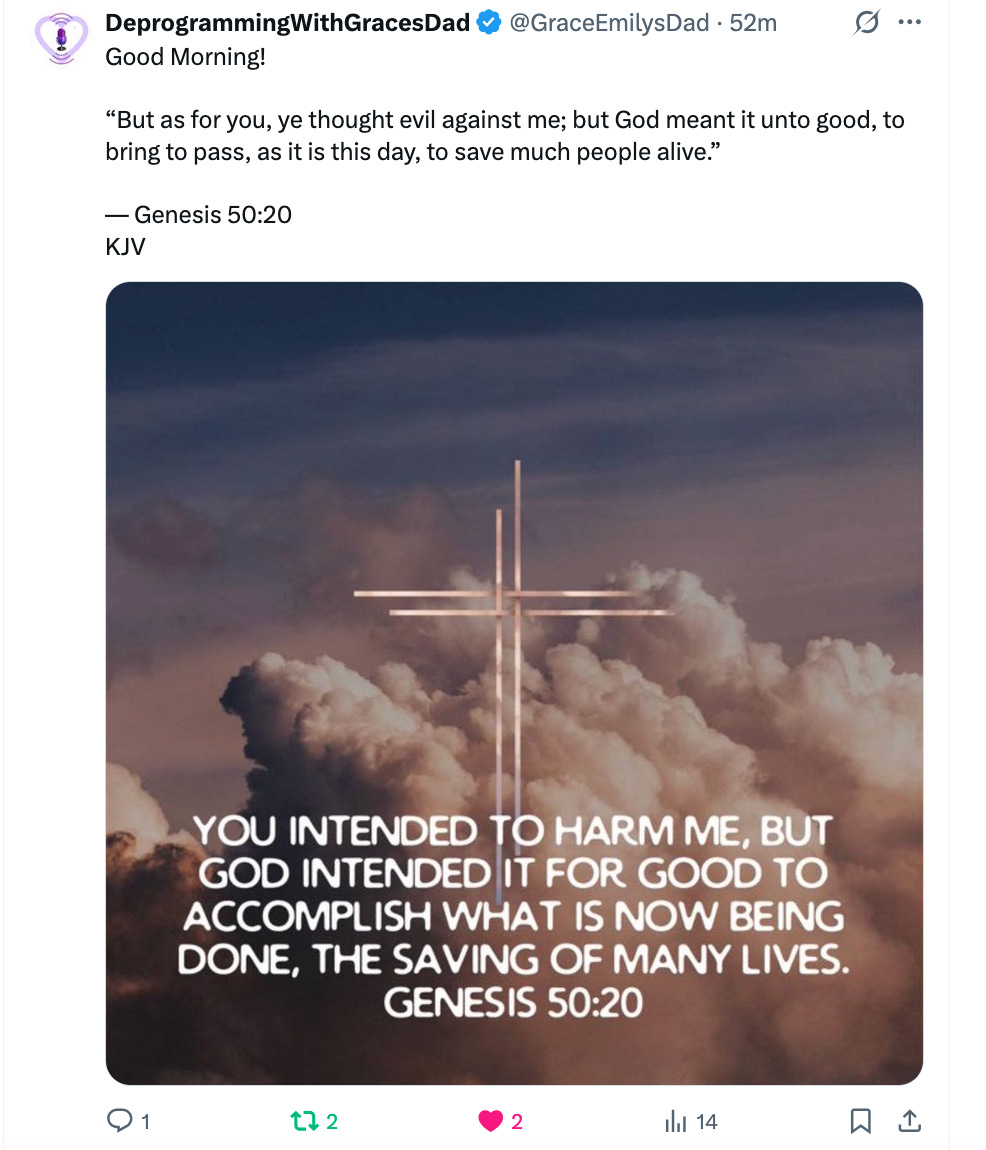Tap the Grok icon on the post
986x1150 pixels.
(867, 23)
